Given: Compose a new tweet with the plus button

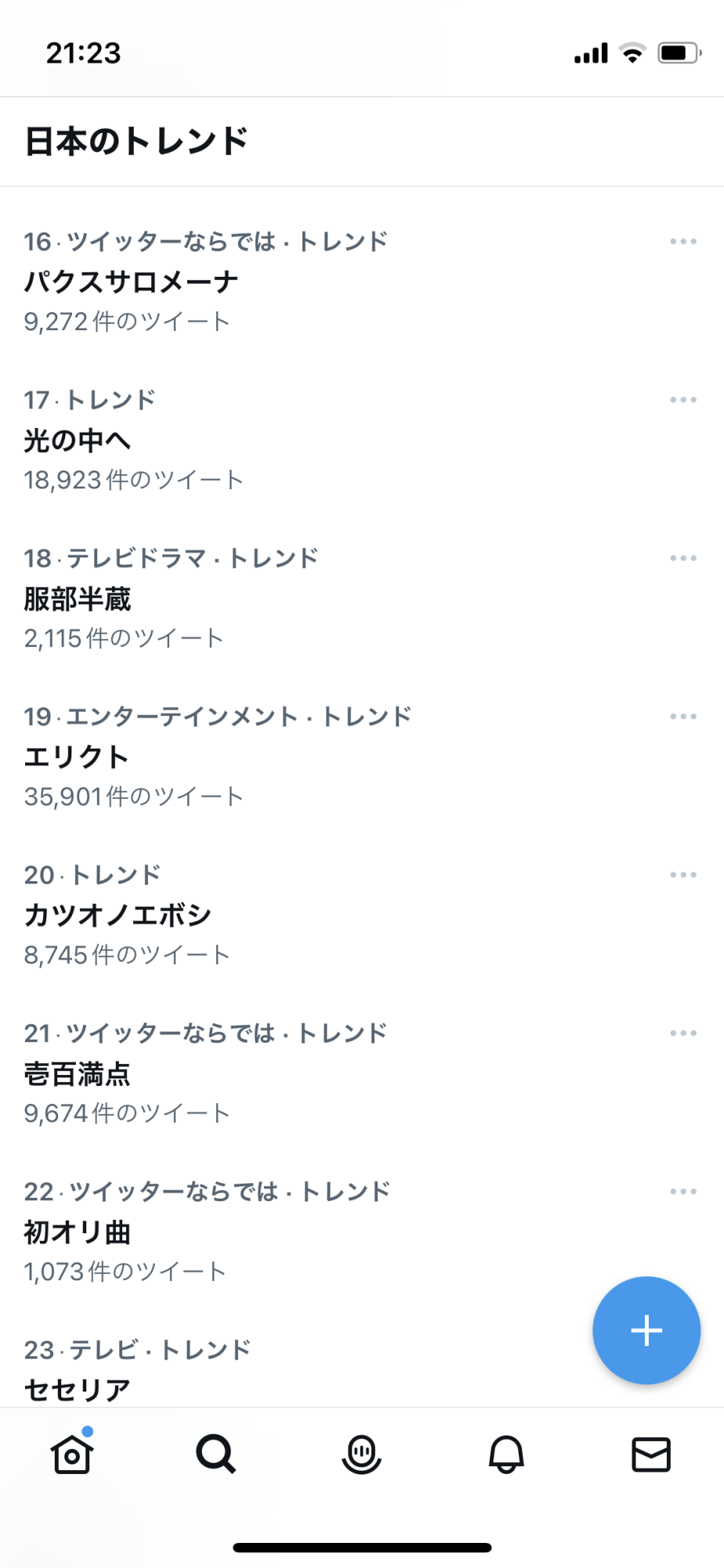Looking at the screenshot, I should pyautogui.click(x=646, y=1330).
